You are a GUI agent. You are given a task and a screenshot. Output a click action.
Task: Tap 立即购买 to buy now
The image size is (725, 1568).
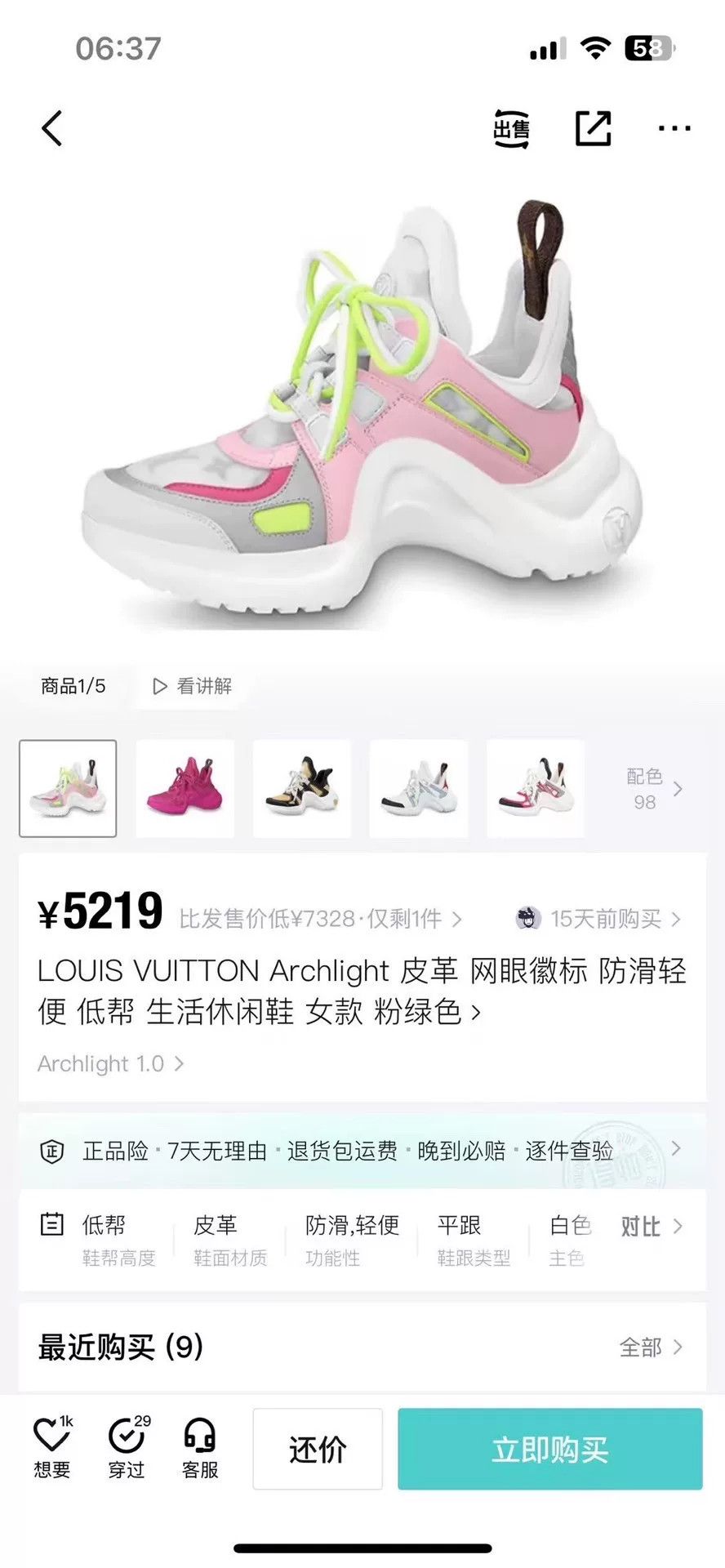point(550,1449)
